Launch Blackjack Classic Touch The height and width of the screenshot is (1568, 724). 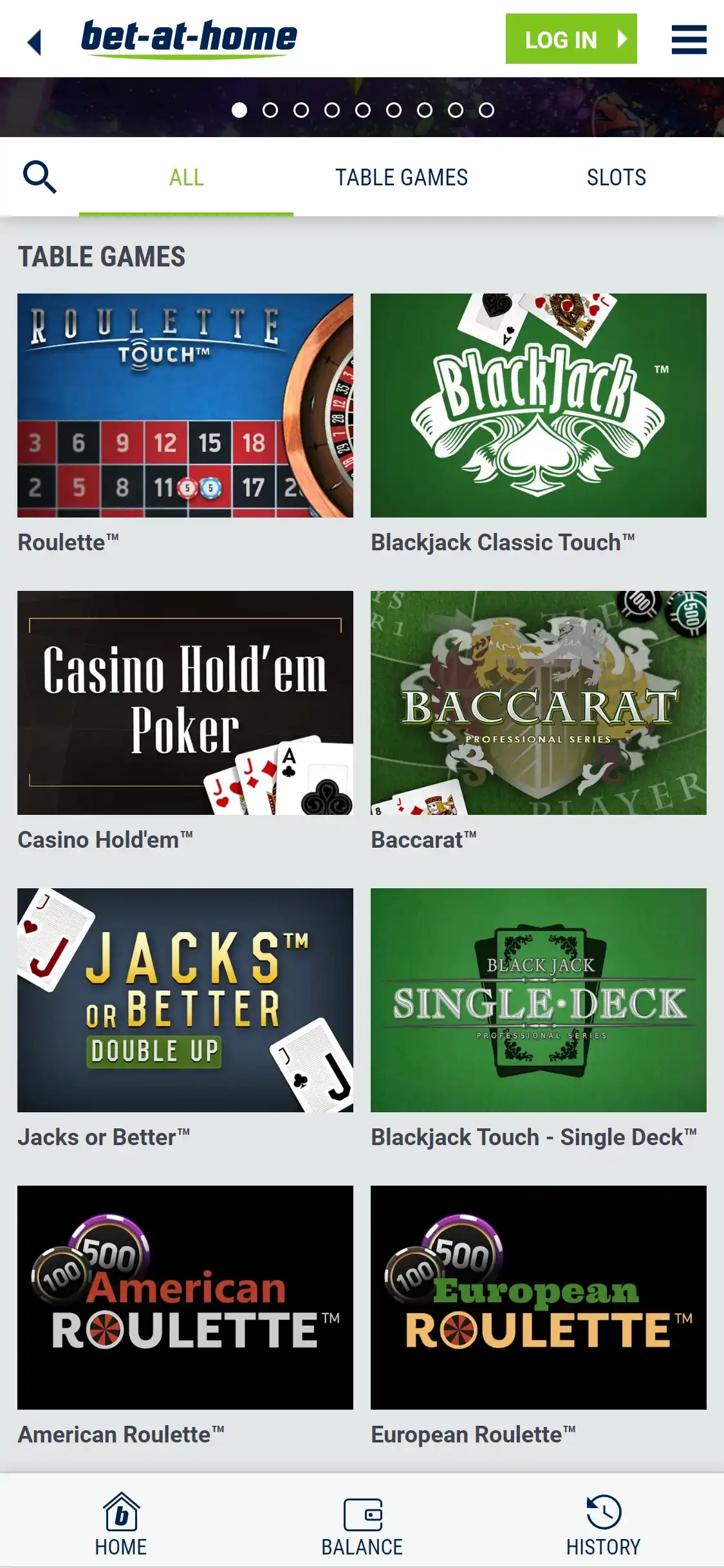click(538, 406)
